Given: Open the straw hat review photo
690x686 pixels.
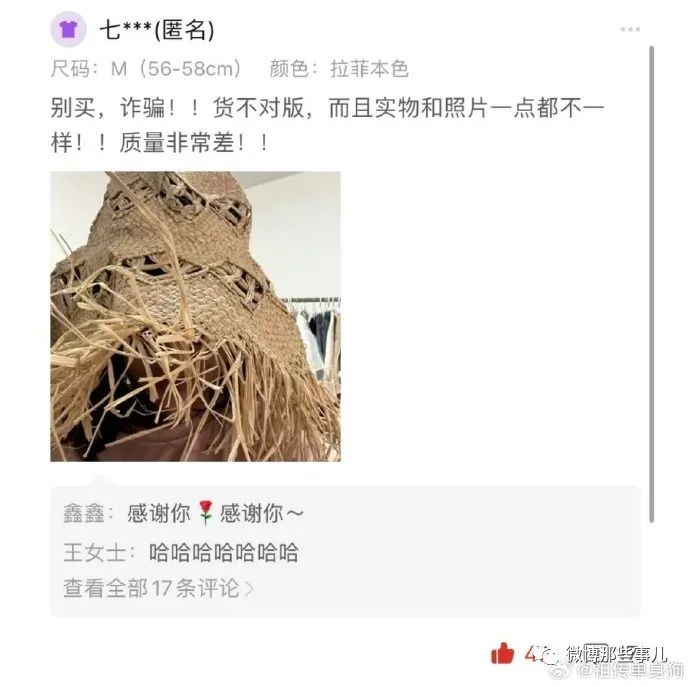Looking at the screenshot, I should pyautogui.click(x=195, y=316).
